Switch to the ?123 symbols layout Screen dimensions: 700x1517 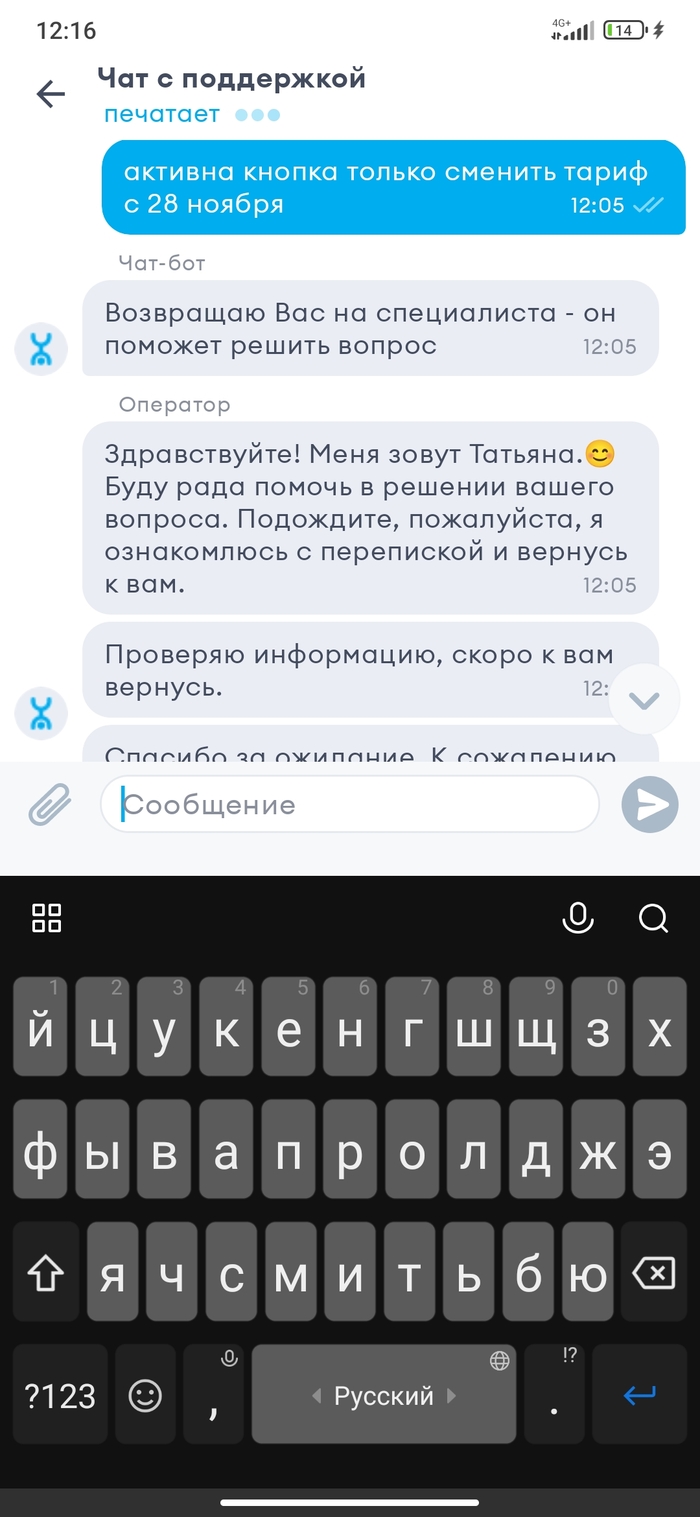click(x=60, y=1395)
